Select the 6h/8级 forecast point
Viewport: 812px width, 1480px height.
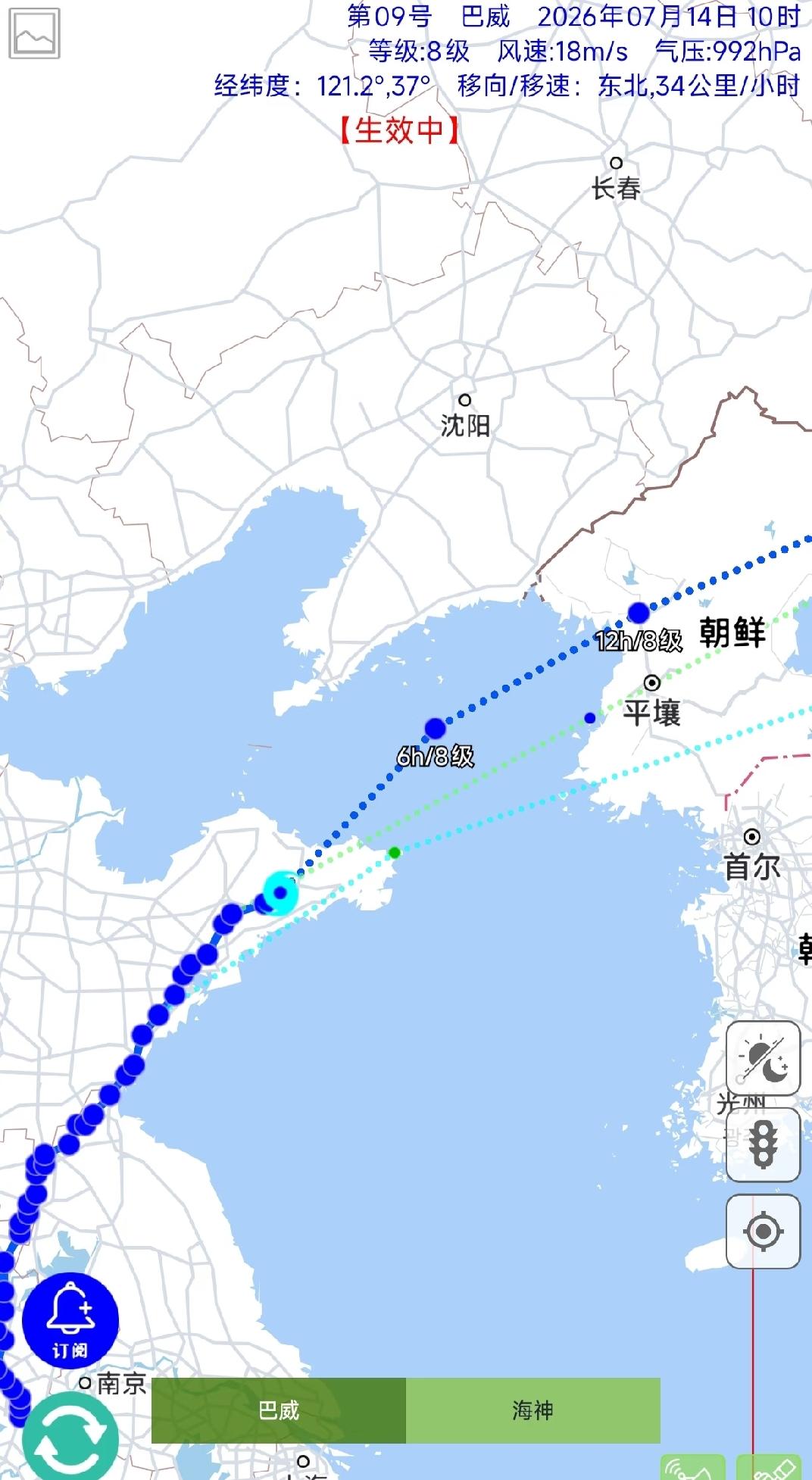[435, 729]
